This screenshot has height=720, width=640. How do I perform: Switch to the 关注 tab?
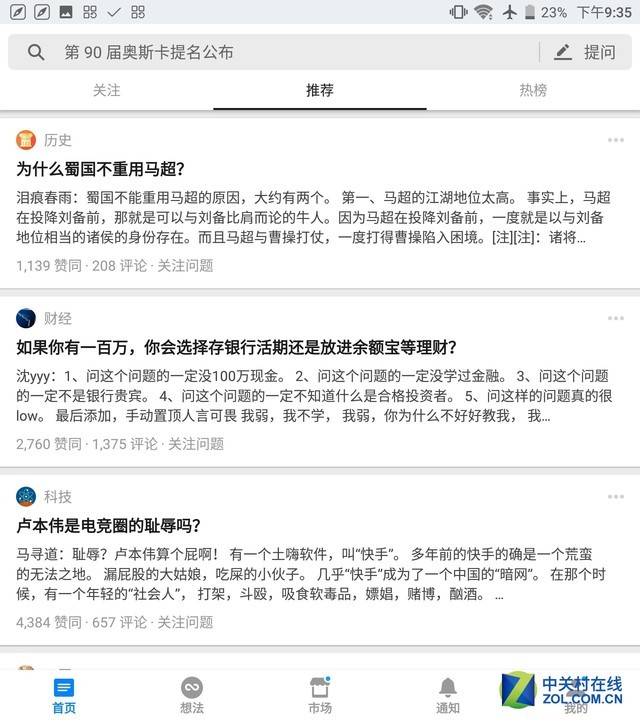pos(106,90)
